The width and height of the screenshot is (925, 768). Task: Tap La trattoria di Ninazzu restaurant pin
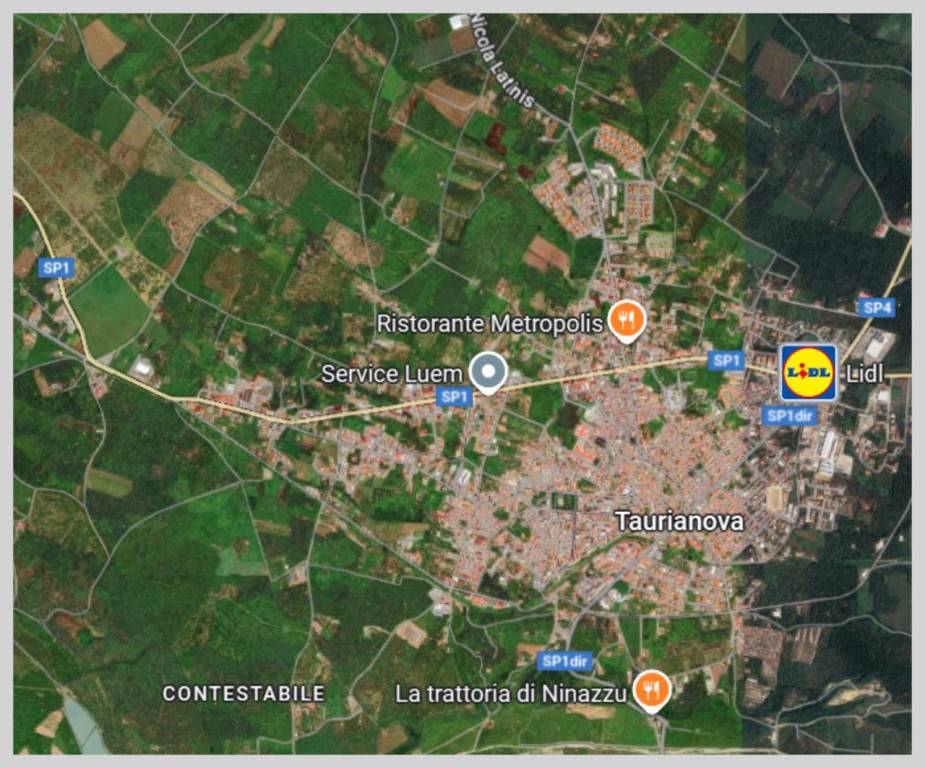point(652,689)
